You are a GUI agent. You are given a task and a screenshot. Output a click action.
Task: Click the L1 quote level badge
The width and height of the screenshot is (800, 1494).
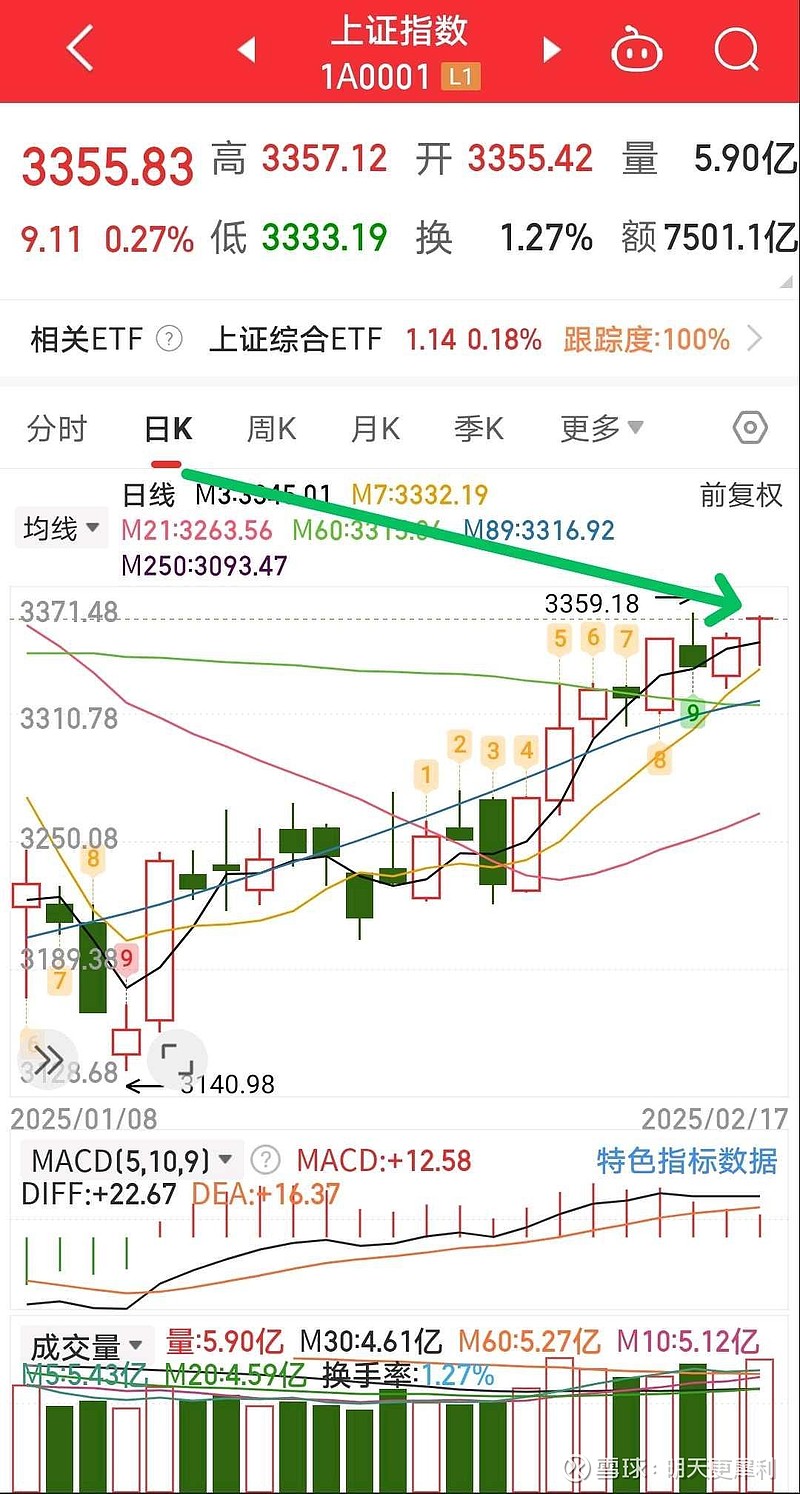click(459, 76)
